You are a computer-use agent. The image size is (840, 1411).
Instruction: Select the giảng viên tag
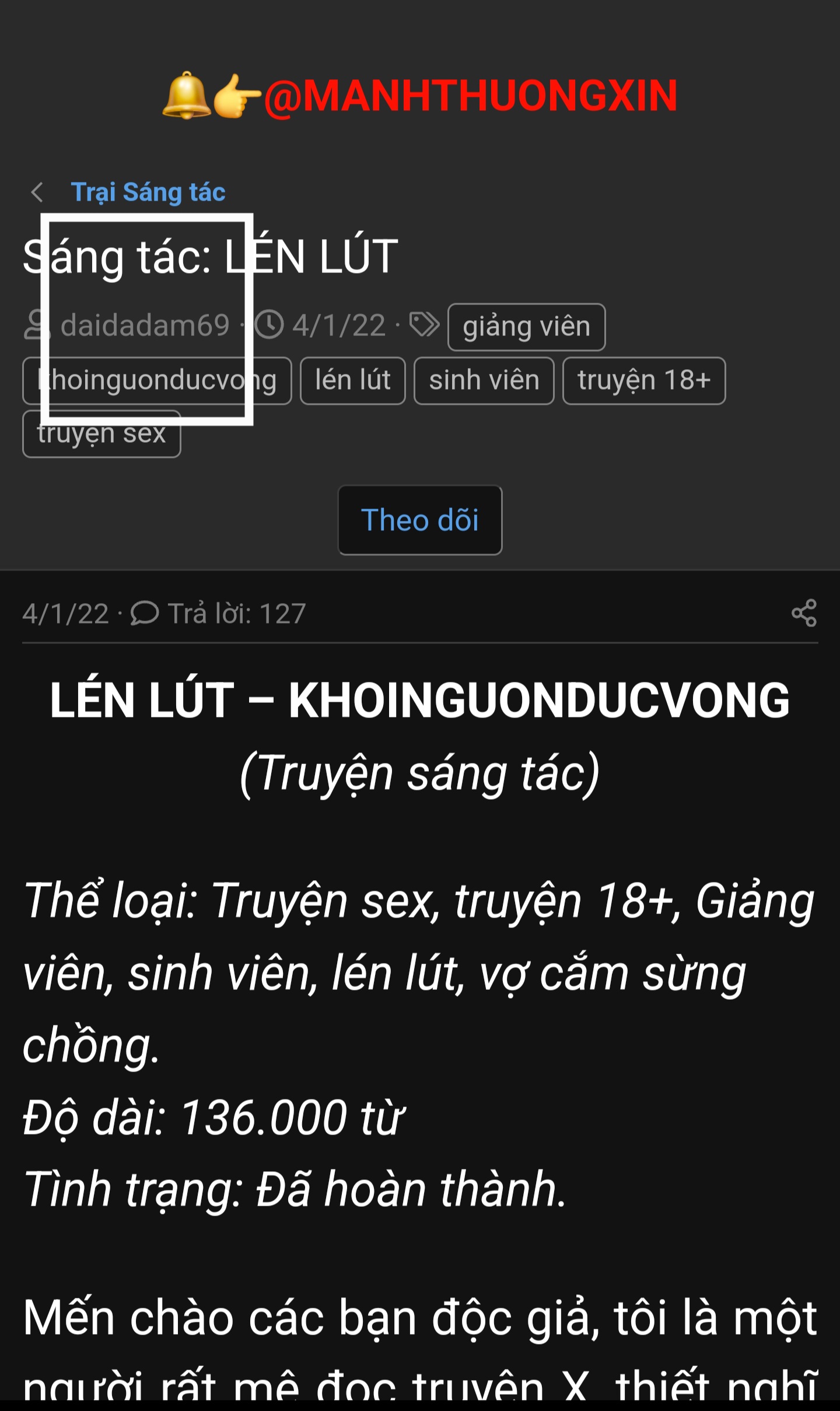pos(526,327)
